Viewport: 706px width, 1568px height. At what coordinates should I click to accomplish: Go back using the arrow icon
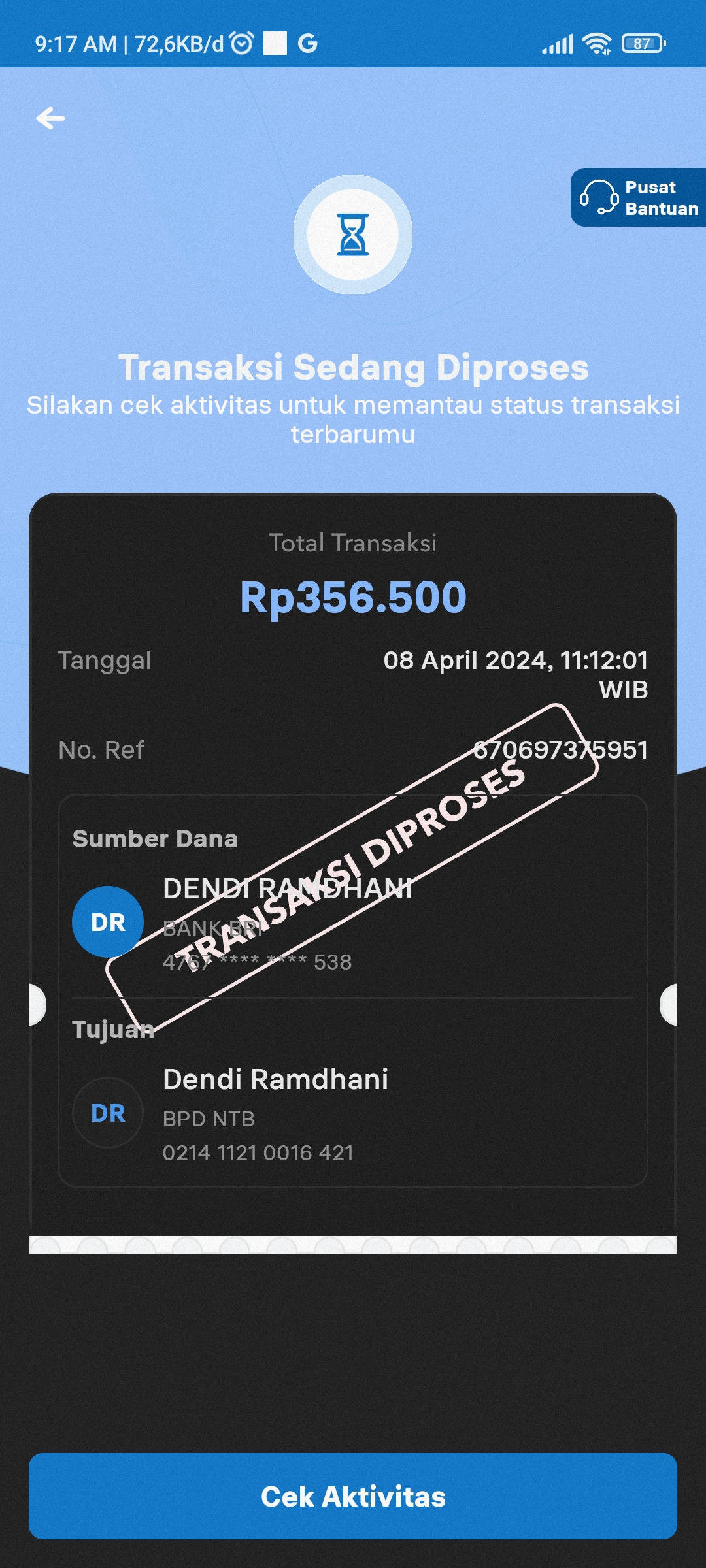pyautogui.click(x=50, y=118)
